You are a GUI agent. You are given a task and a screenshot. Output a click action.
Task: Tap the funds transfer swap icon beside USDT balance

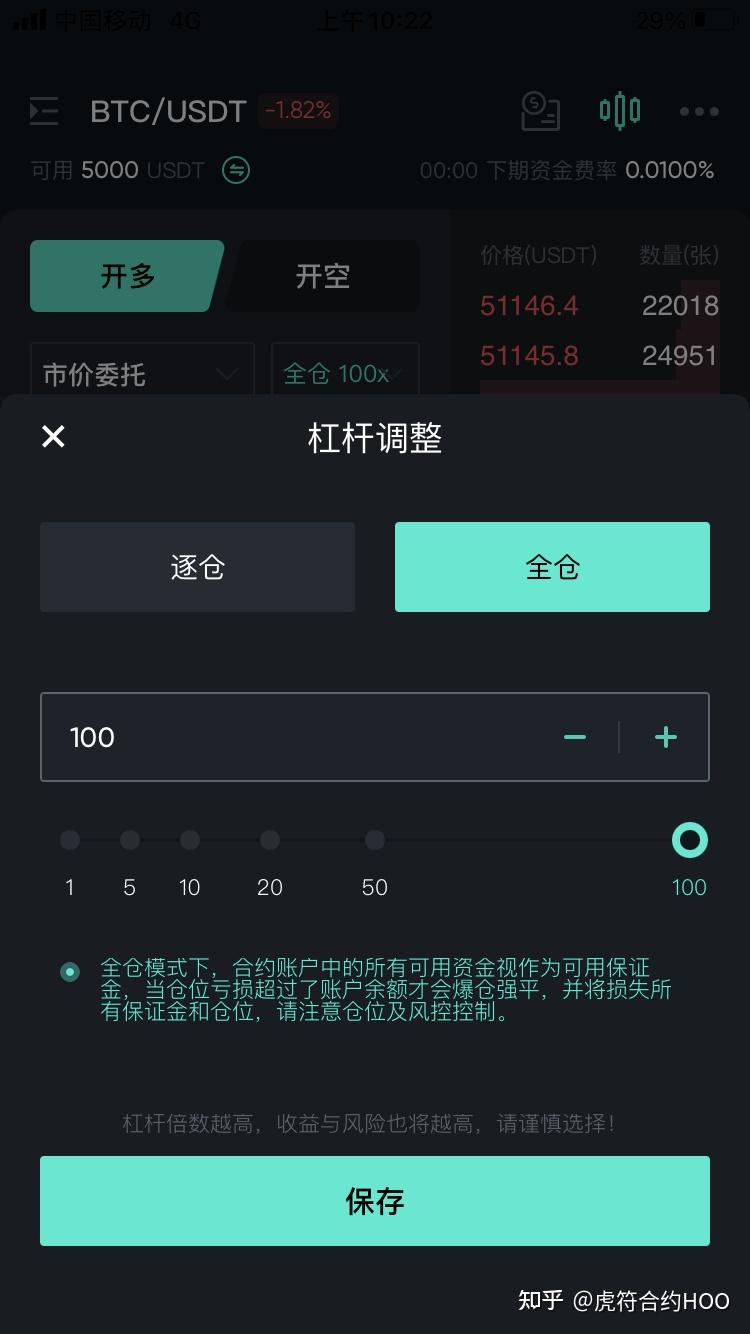tap(236, 170)
